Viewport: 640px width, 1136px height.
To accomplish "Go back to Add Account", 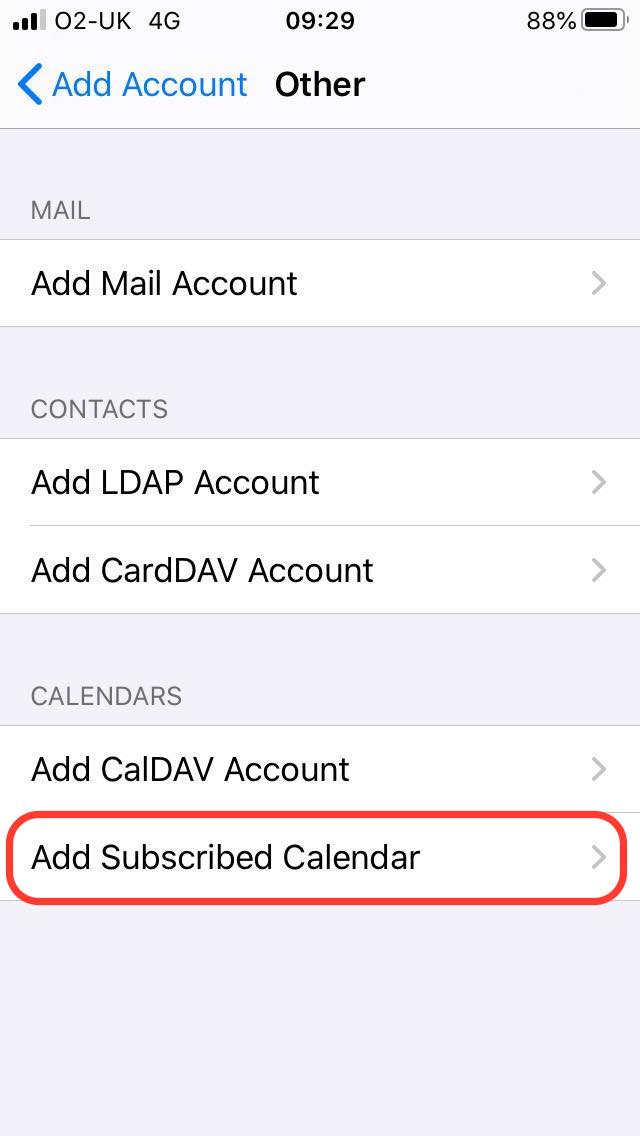I will (133, 85).
